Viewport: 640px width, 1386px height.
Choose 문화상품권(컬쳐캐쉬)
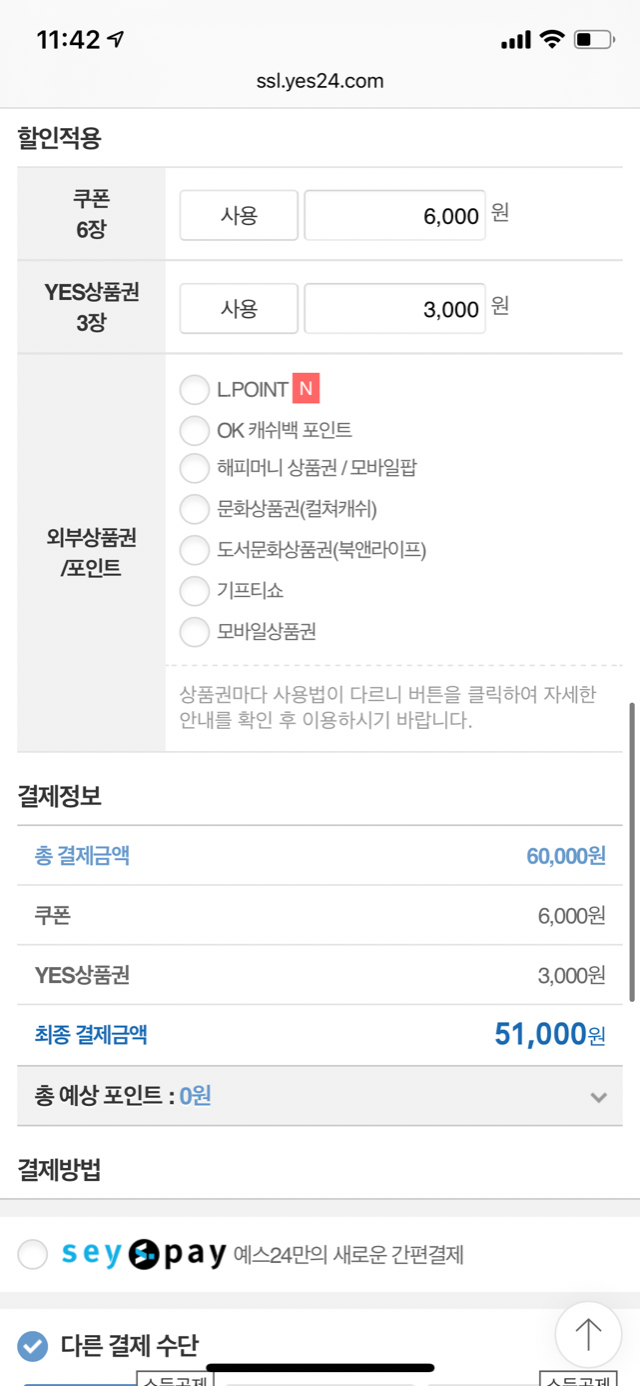(194, 509)
